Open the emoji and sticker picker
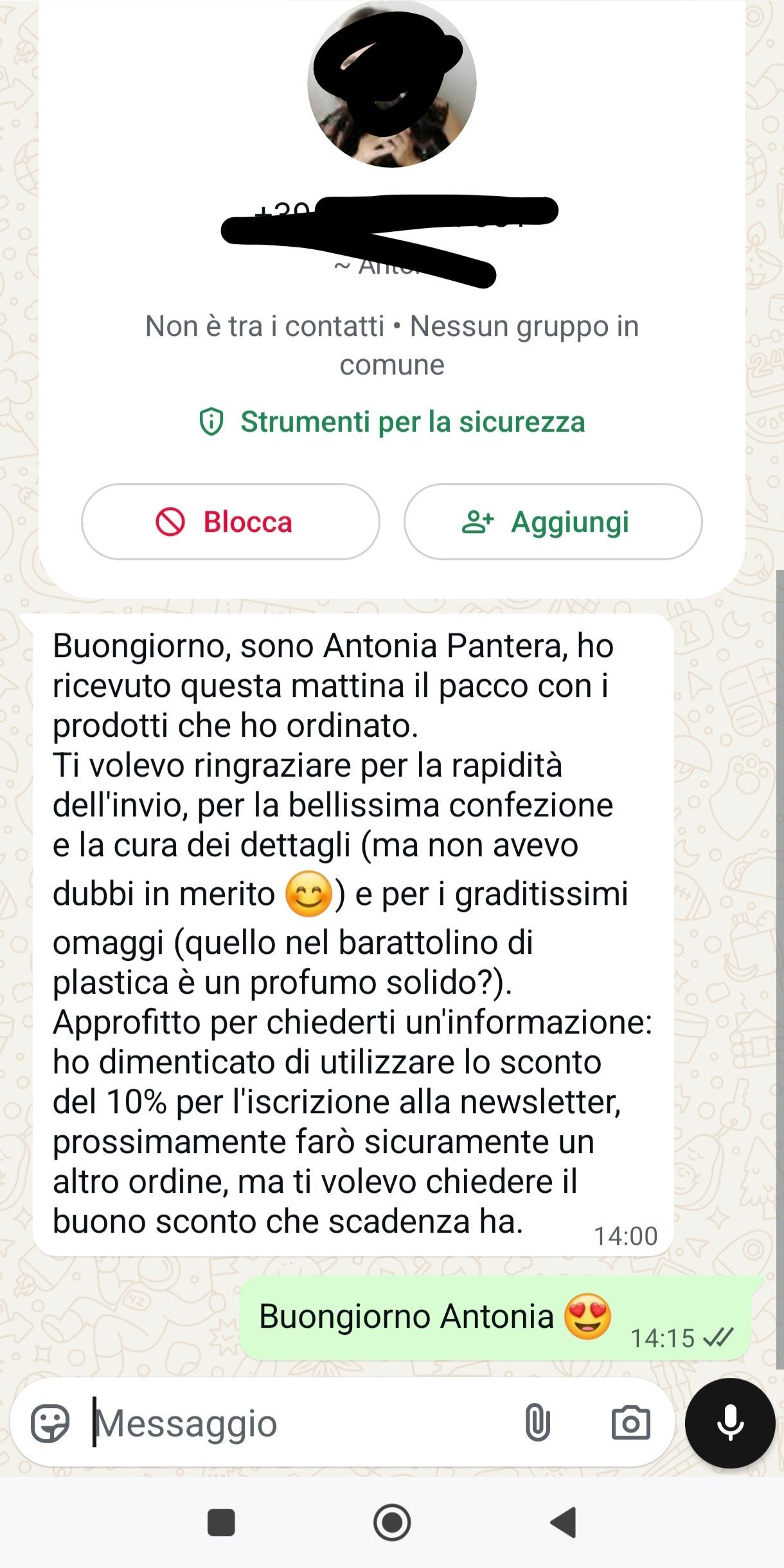 pos(50,1424)
